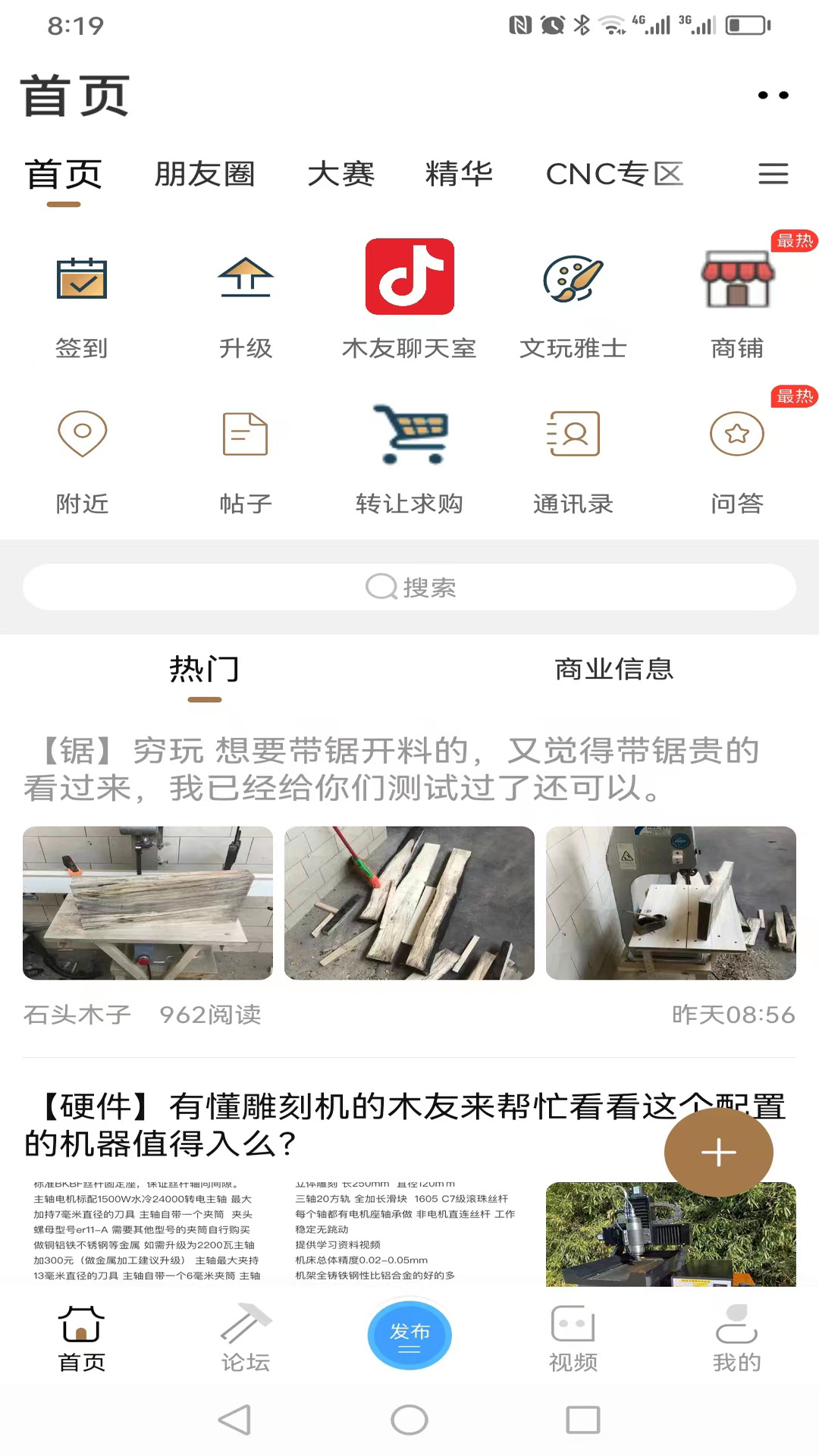Open the 签到 (check-in) calendar icon

click(81, 278)
